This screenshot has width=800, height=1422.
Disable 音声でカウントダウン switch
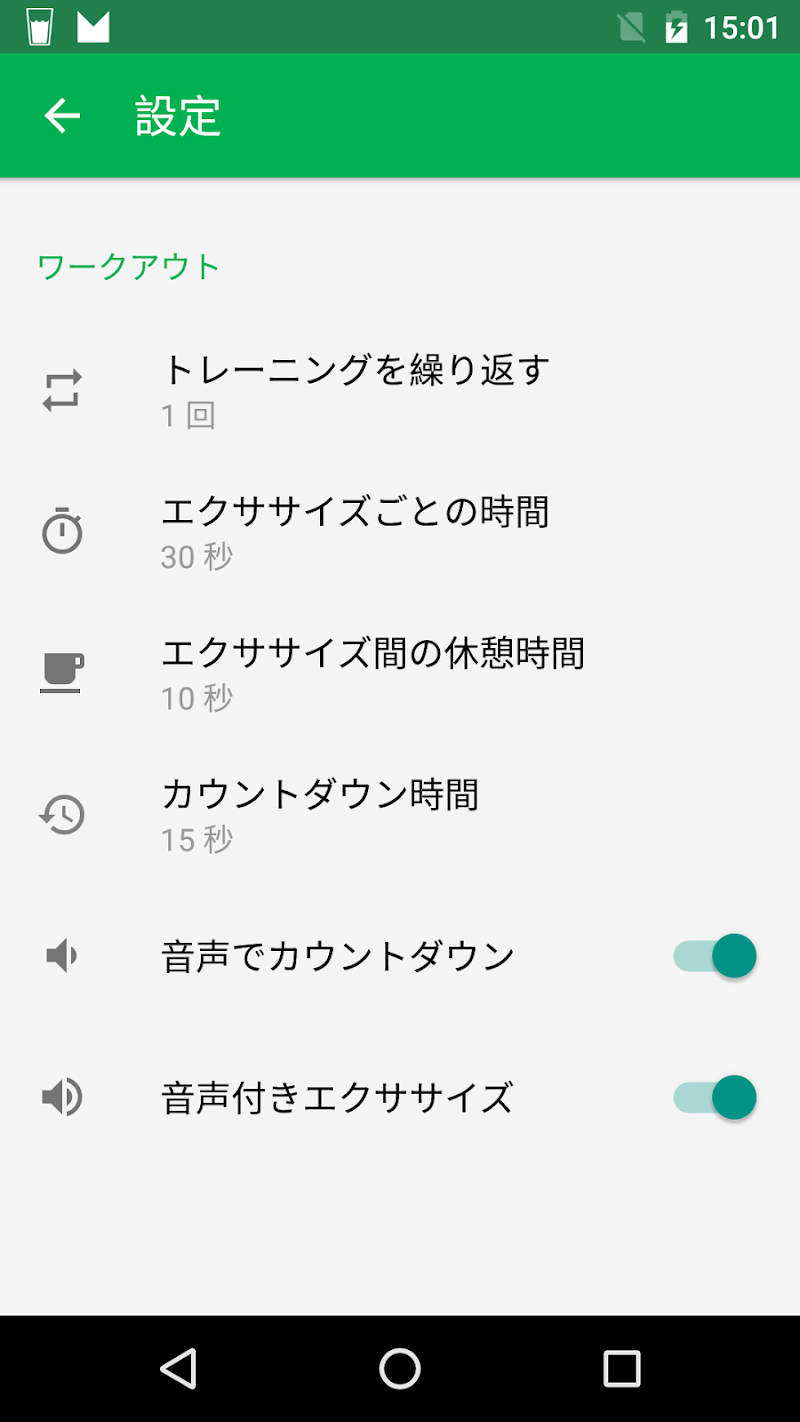[715, 956]
